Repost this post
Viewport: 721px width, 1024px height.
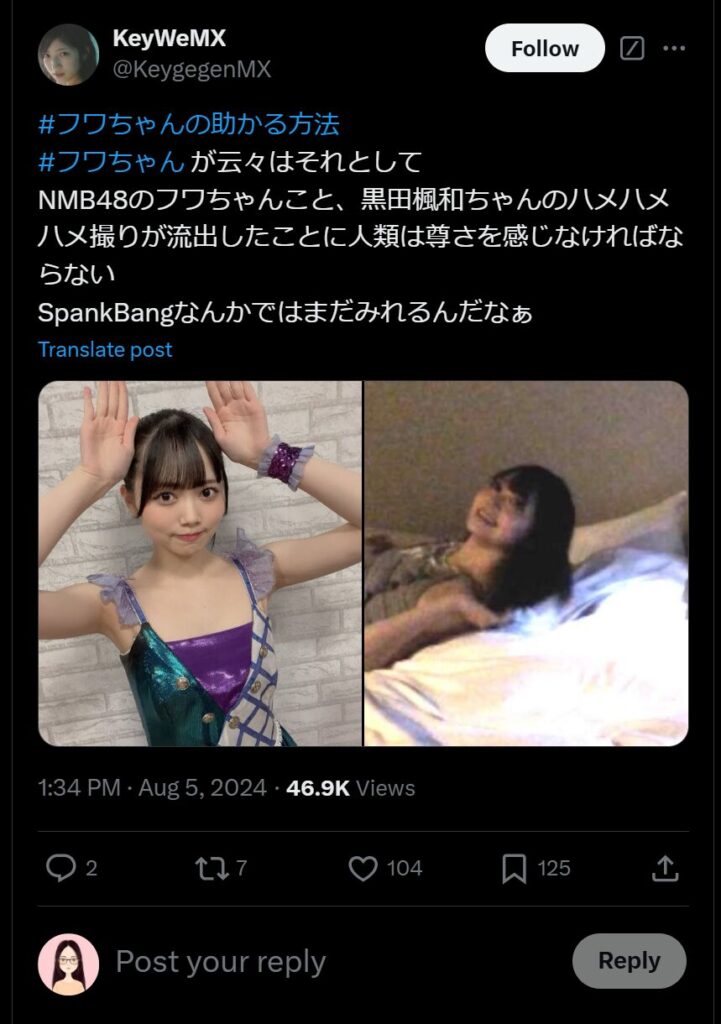[x=211, y=868]
